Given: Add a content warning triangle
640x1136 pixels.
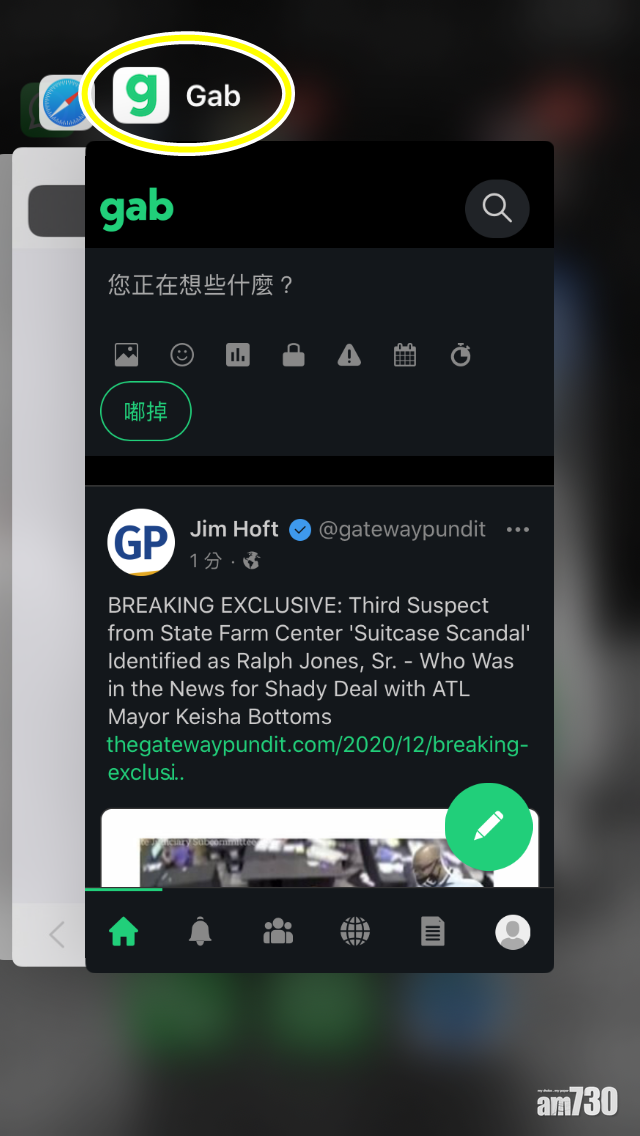Looking at the screenshot, I should click(x=349, y=355).
